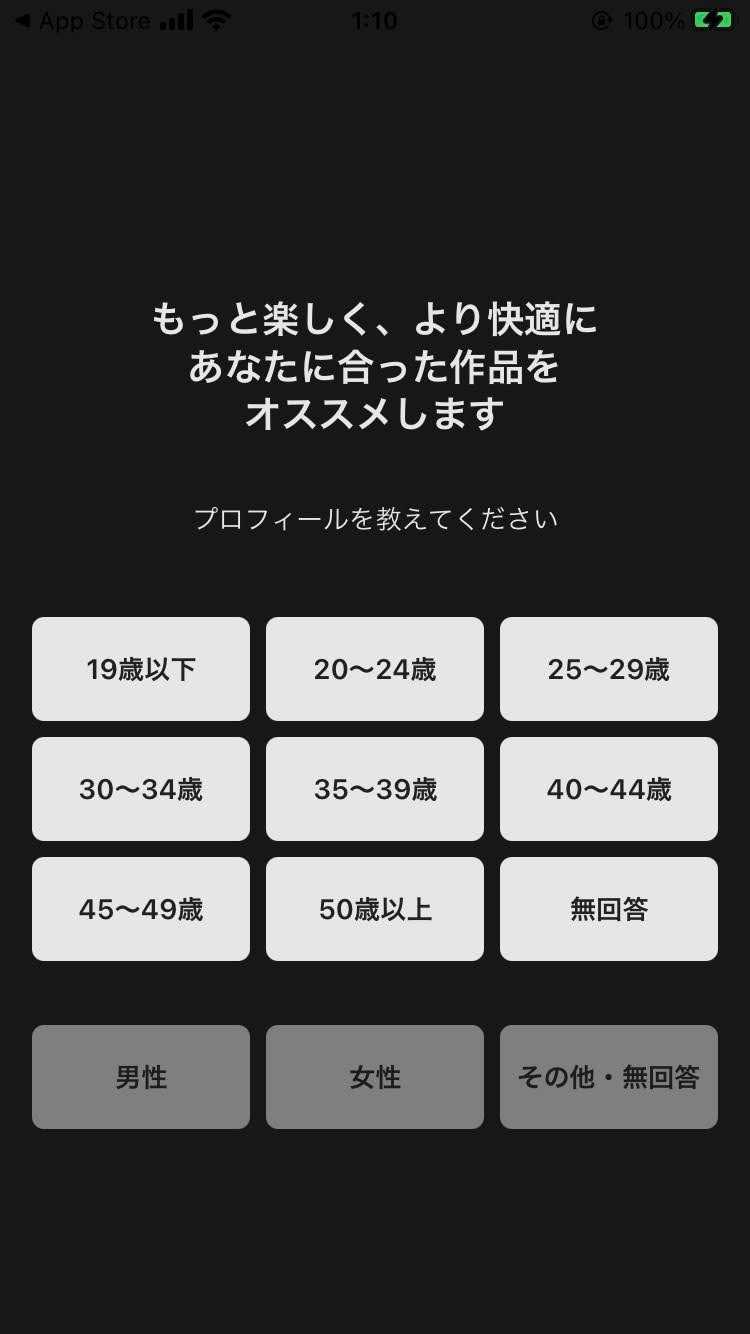Tap the 35〜39歳 age button
The image size is (750, 1334).
pos(375,789)
